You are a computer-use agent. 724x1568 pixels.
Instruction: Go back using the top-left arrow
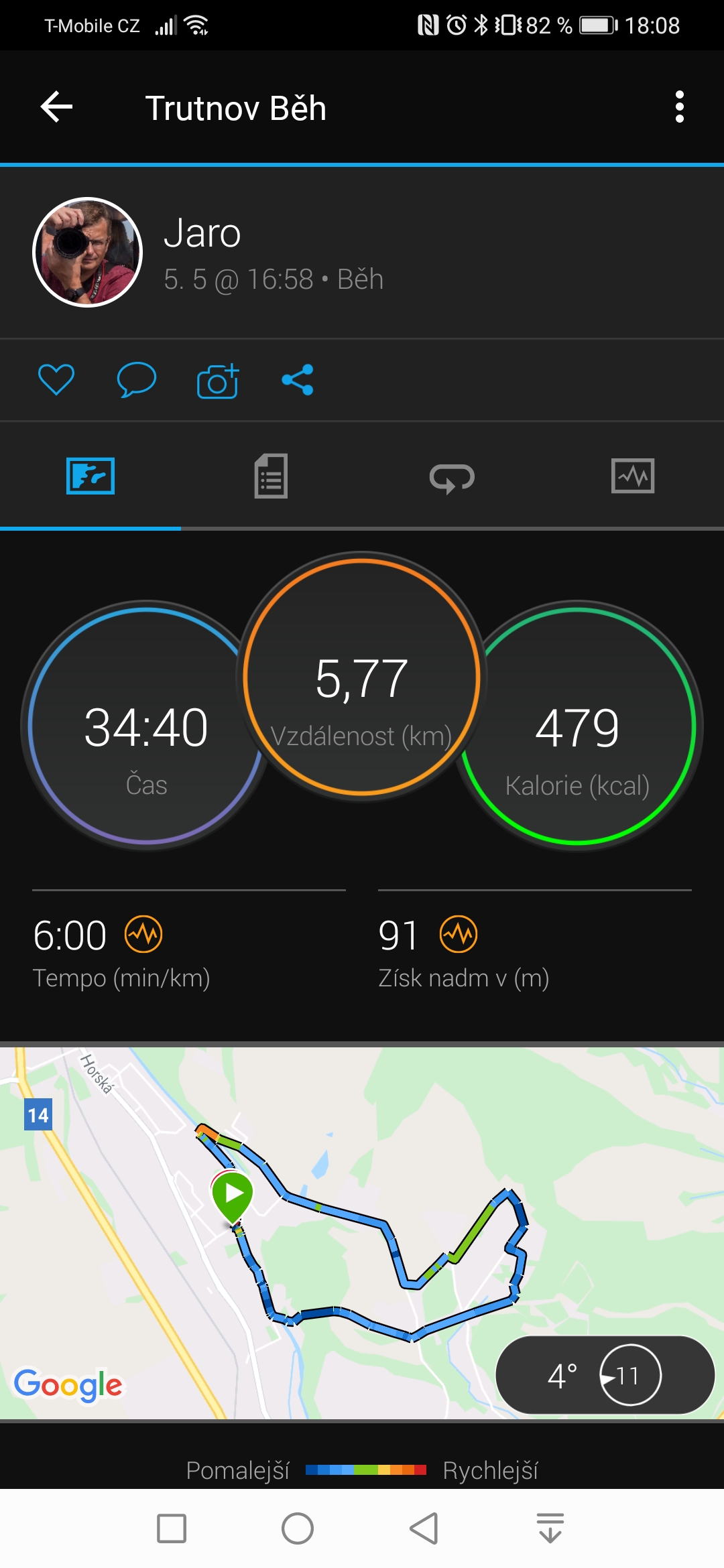pyautogui.click(x=56, y=107)
